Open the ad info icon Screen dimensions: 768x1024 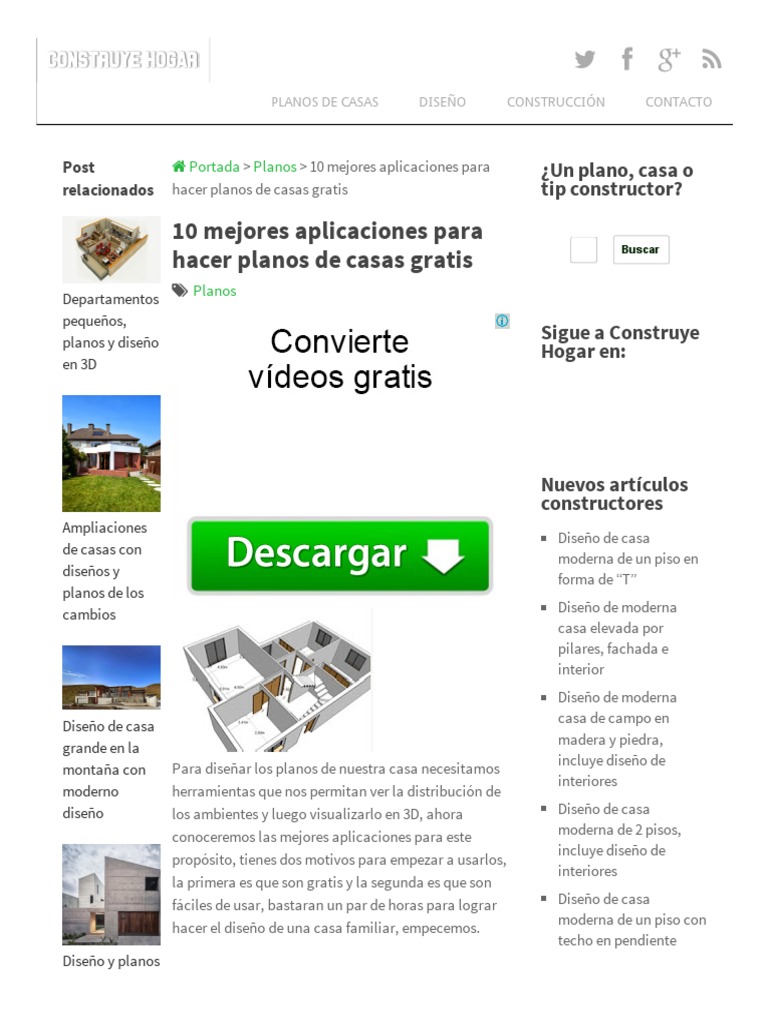pyautogui.click(x=502, y=321)
